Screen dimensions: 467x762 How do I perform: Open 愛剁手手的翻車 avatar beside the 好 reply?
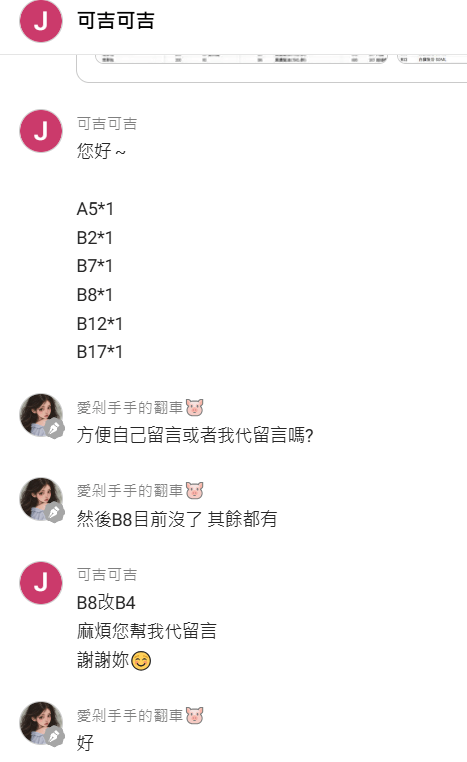point(41,723)
